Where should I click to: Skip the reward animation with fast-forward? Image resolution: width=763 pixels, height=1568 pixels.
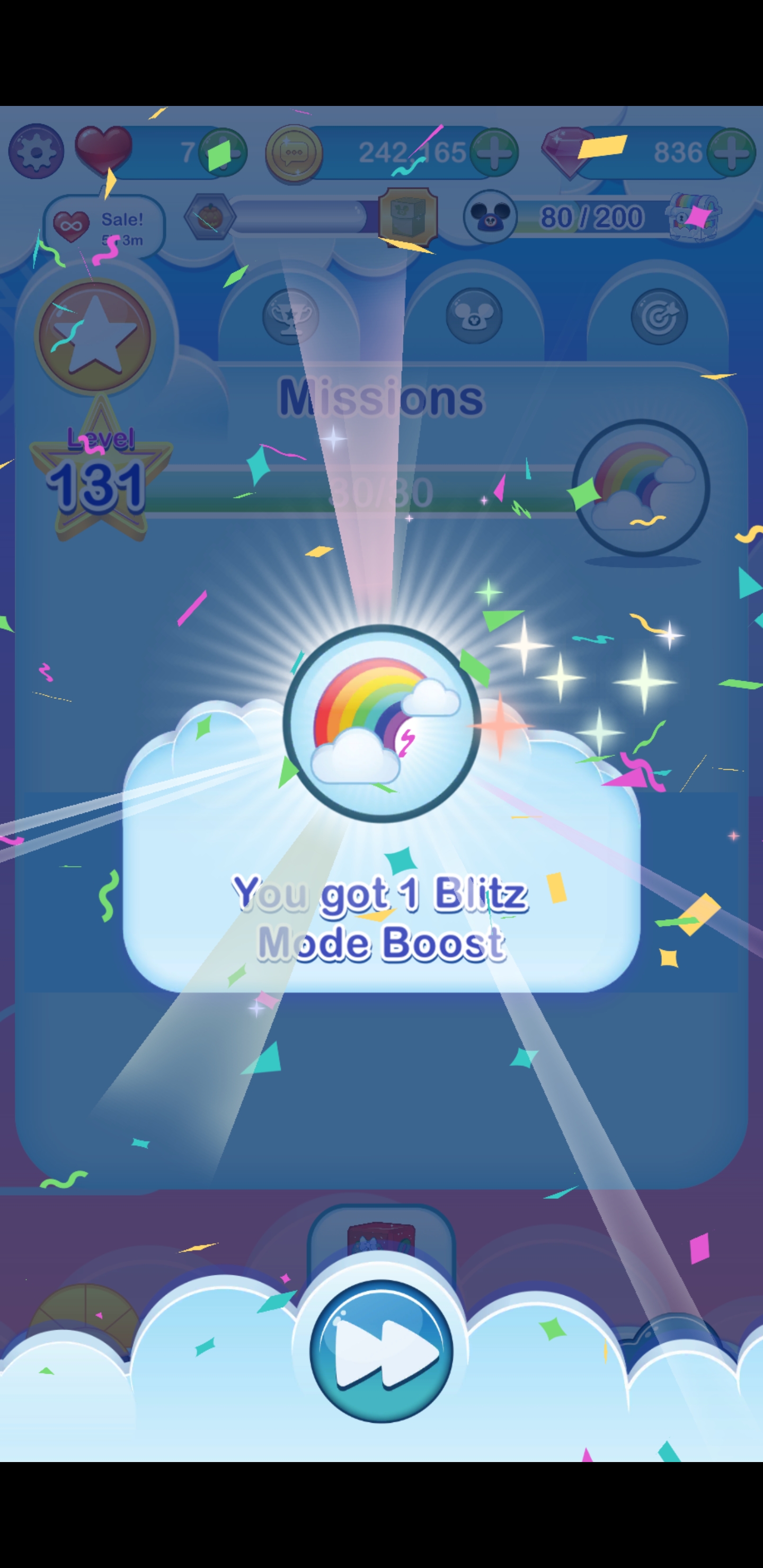[x=381, y=1351]
